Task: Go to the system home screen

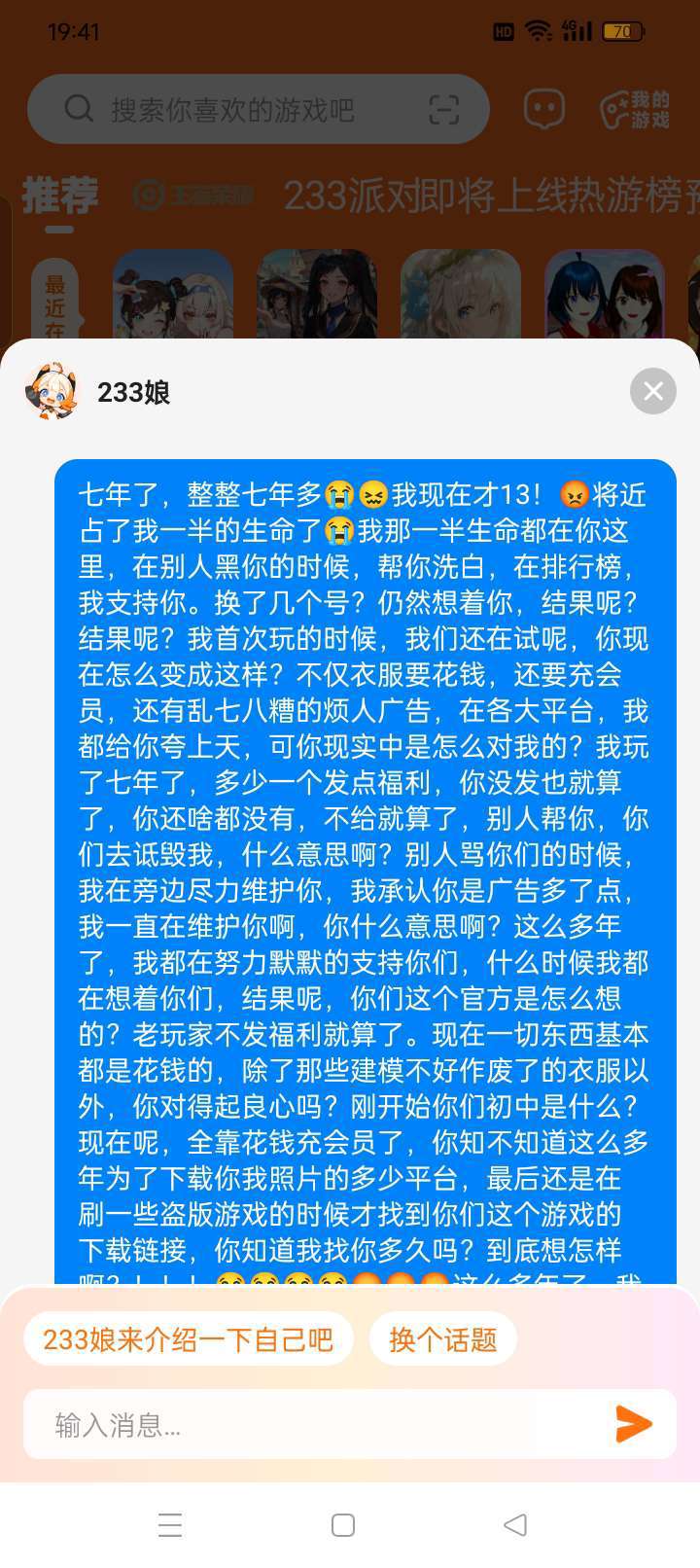Action: point(343,1524)
